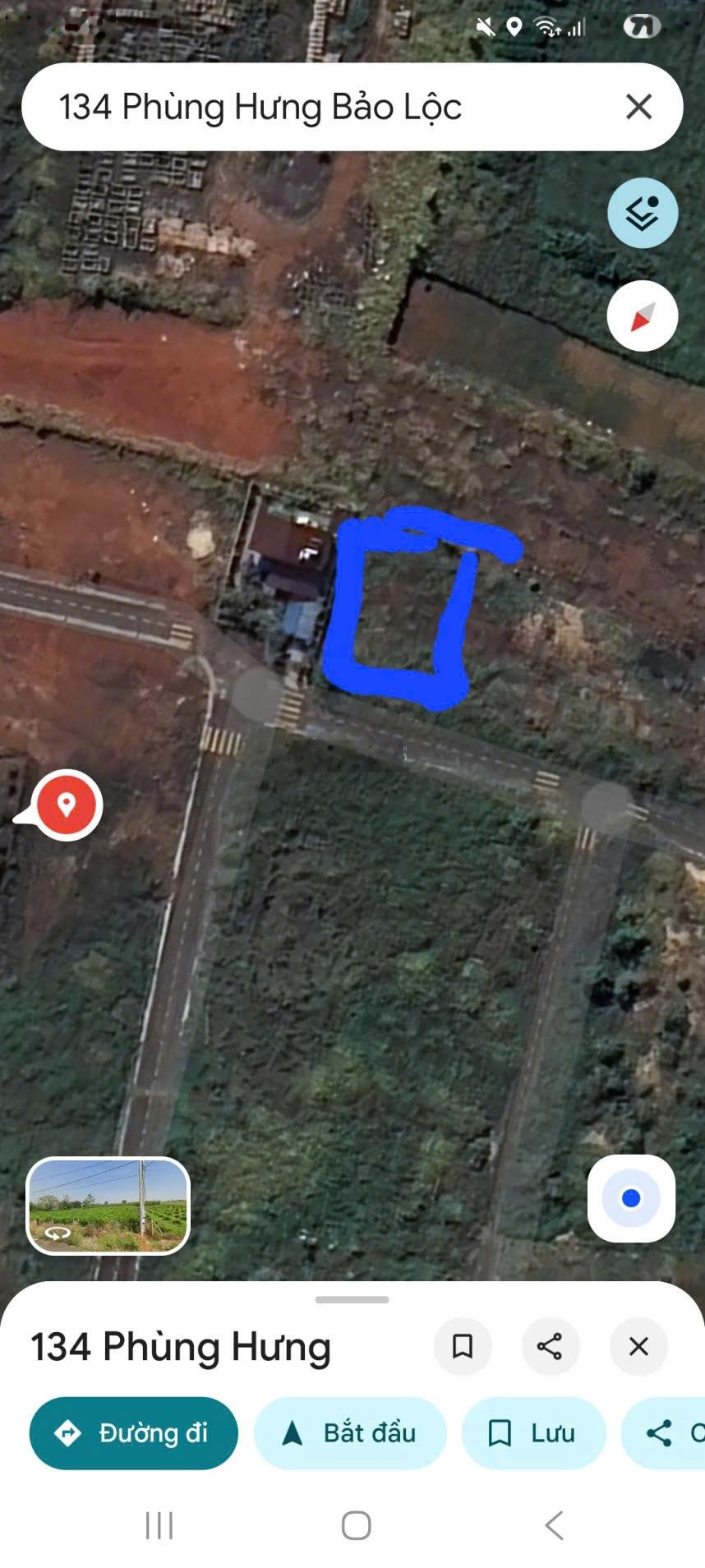This screenshot has width=705, height=1568.
Task: Go back using the system back button
Action: click(x=555, y=1525)
